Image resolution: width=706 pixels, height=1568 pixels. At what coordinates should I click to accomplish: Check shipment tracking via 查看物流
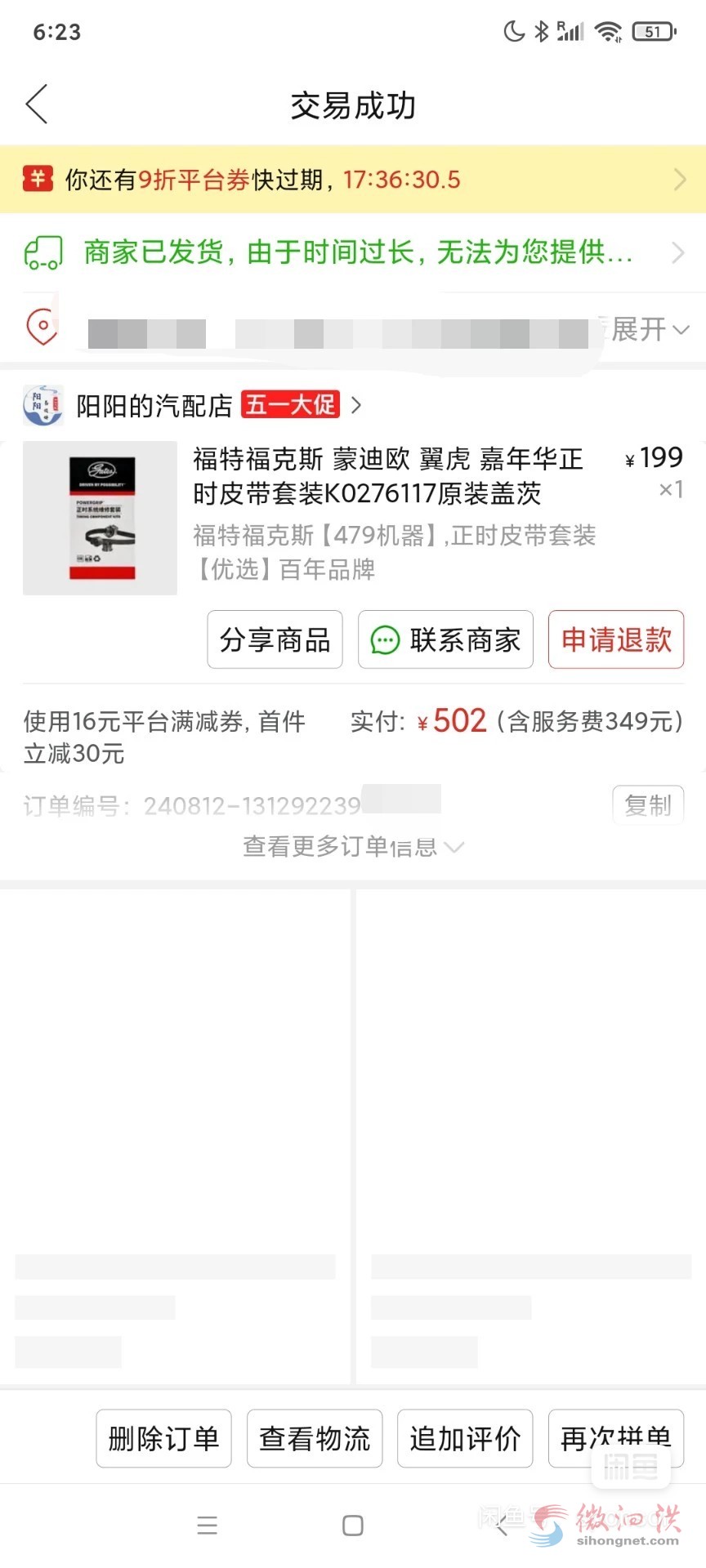[315, 1438]
